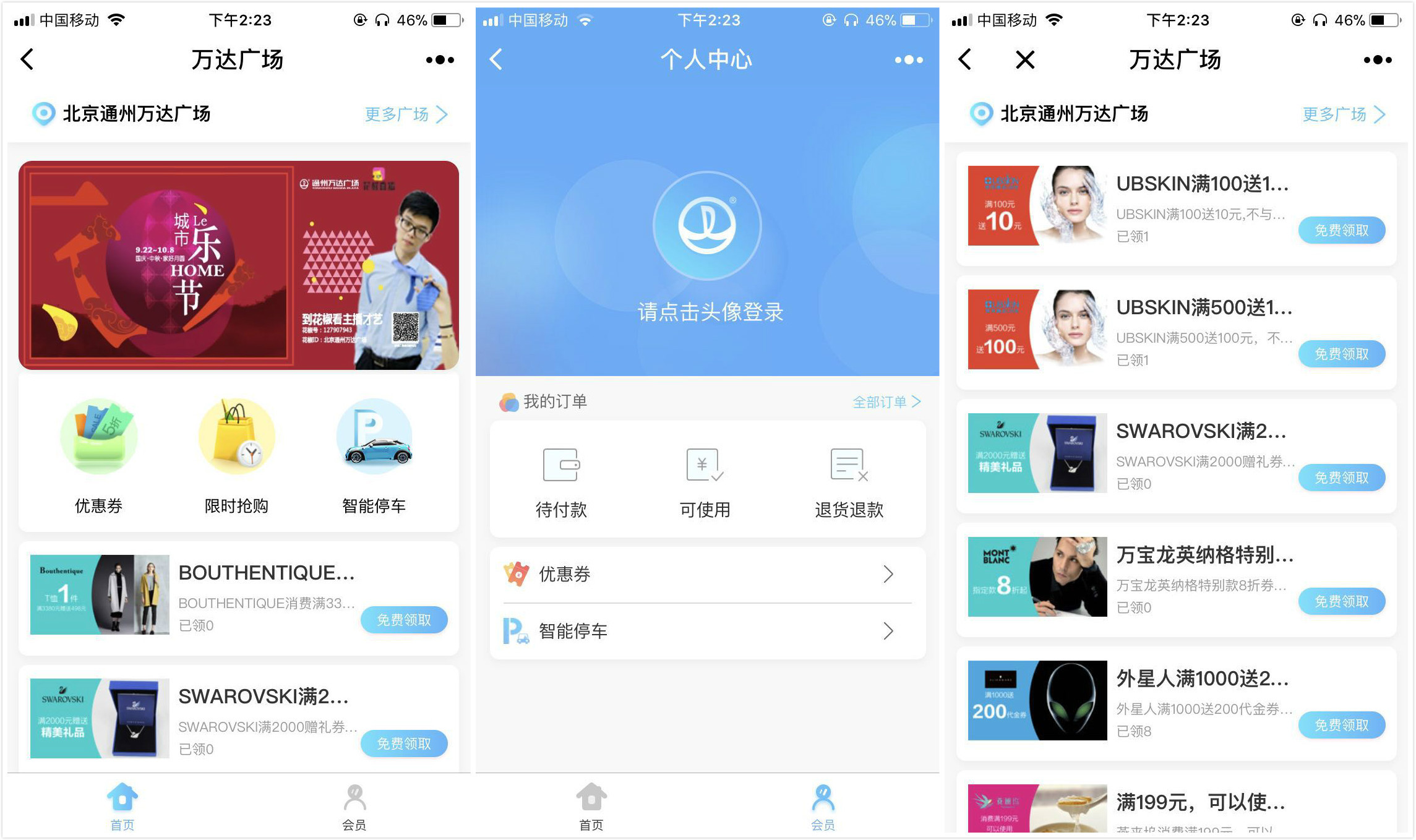The width and height of the screenshot is (1416, 840).
Task: Claim the 万宝龙英纳格 8折 coupon
Action: 1341,601
